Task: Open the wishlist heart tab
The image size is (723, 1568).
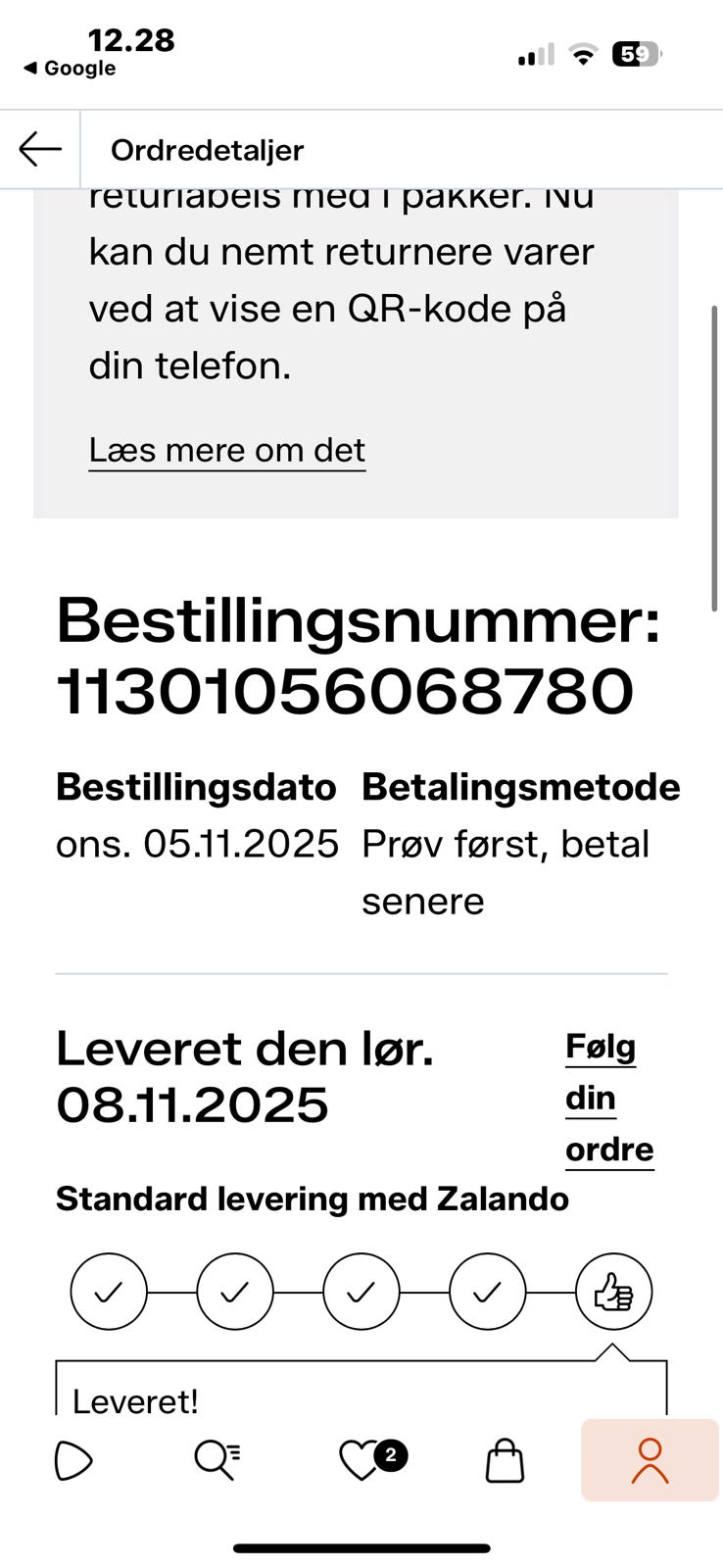Action: (372, 1459)
